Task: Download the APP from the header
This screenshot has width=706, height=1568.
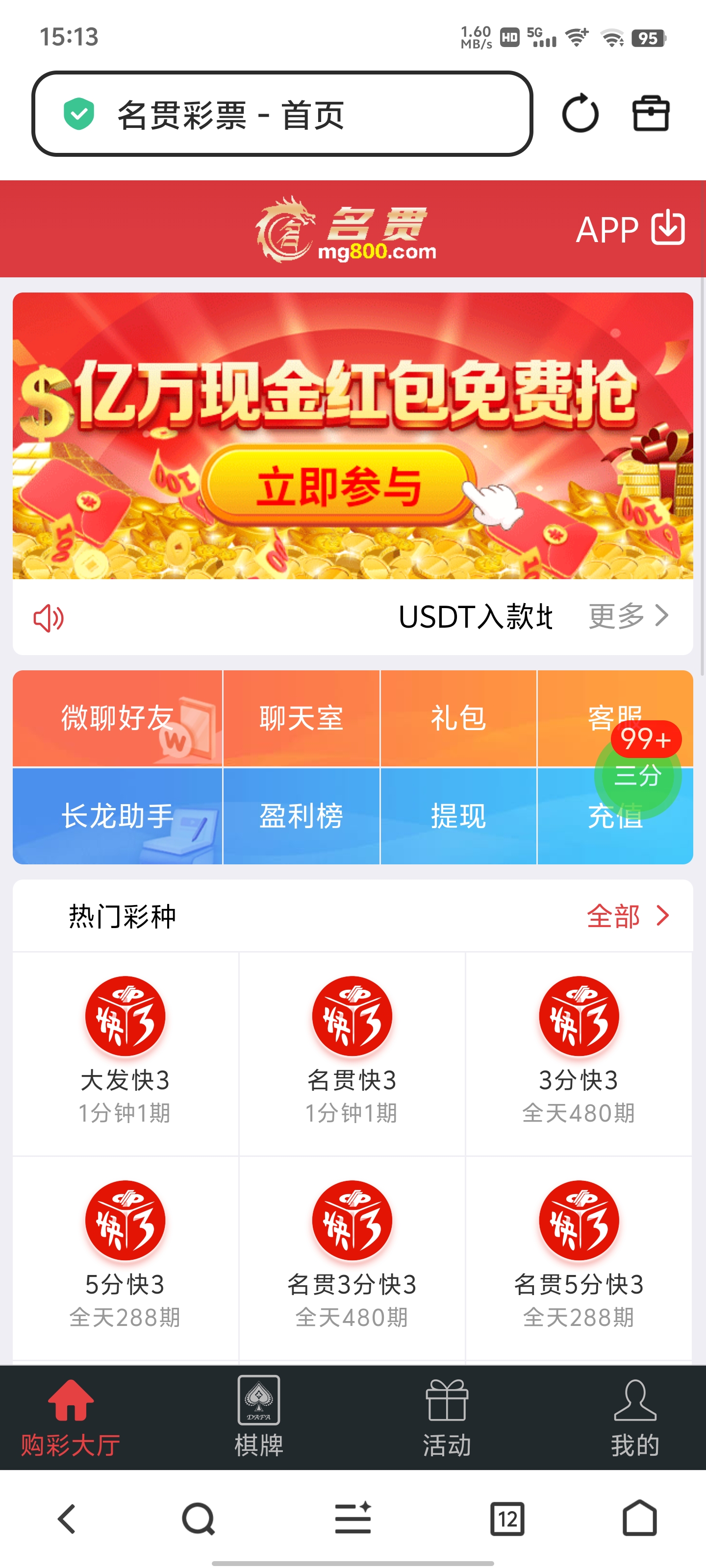Action: click(x=630, y=229)
